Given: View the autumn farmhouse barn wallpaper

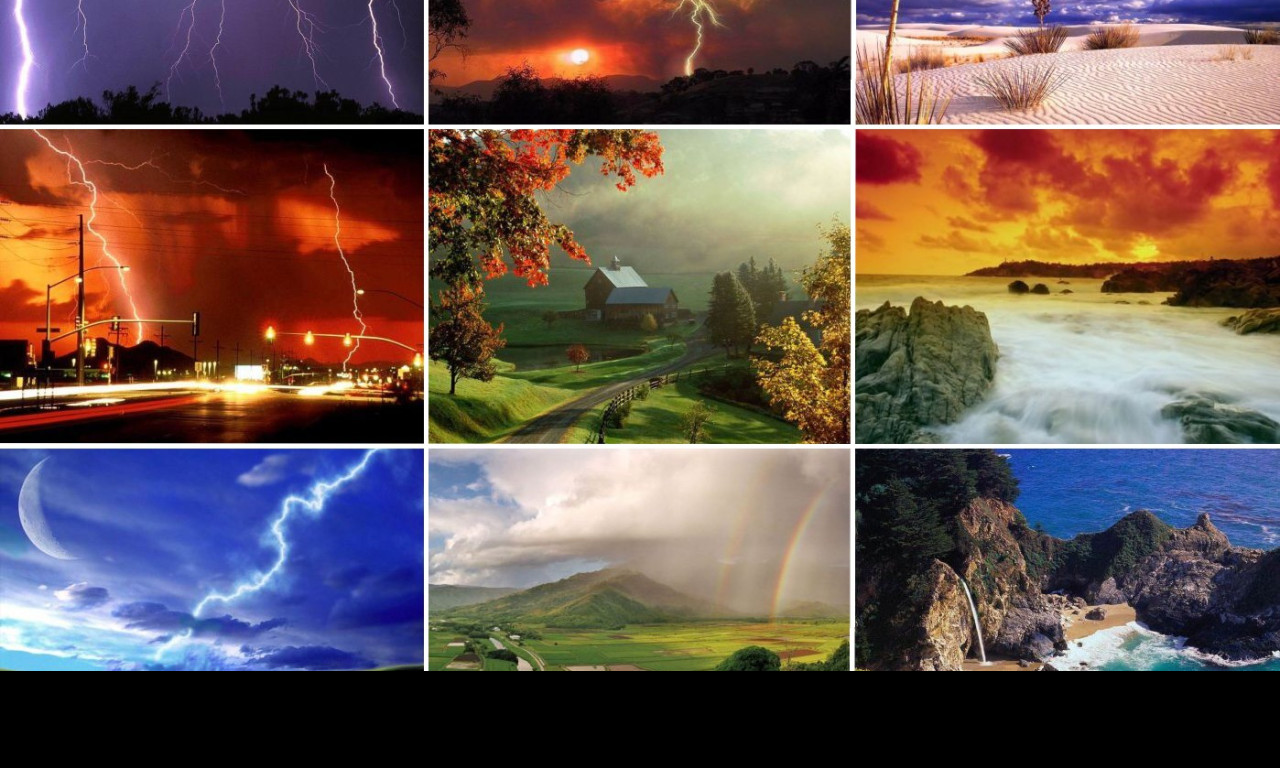Looking at the screenshot, I should coord(639,286).
